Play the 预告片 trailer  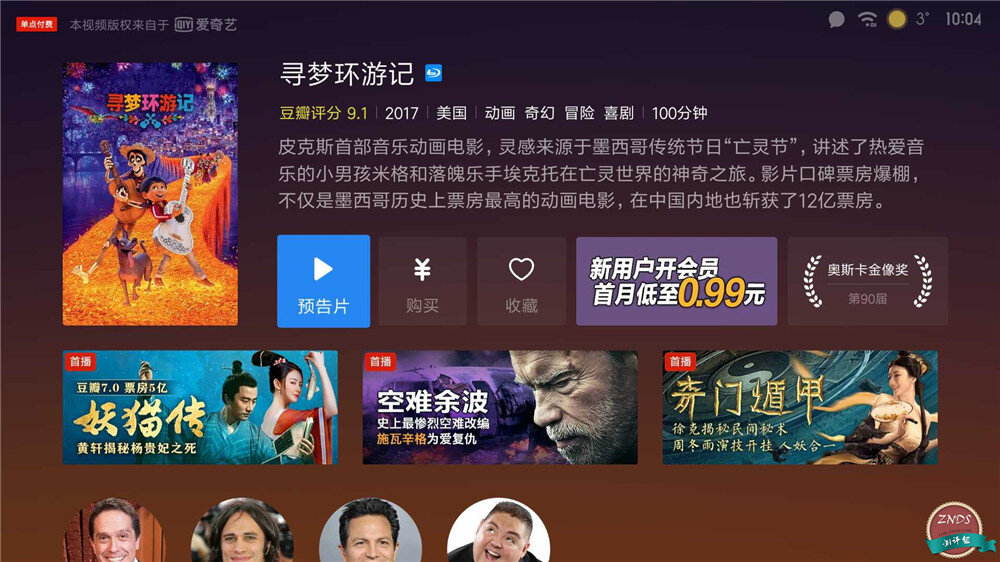click(x=323, y=281)
